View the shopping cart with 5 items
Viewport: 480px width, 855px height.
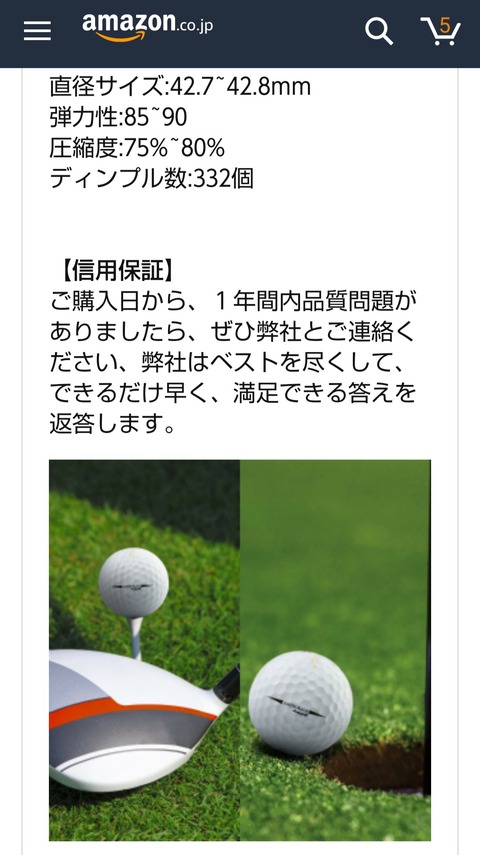[440, 31]
